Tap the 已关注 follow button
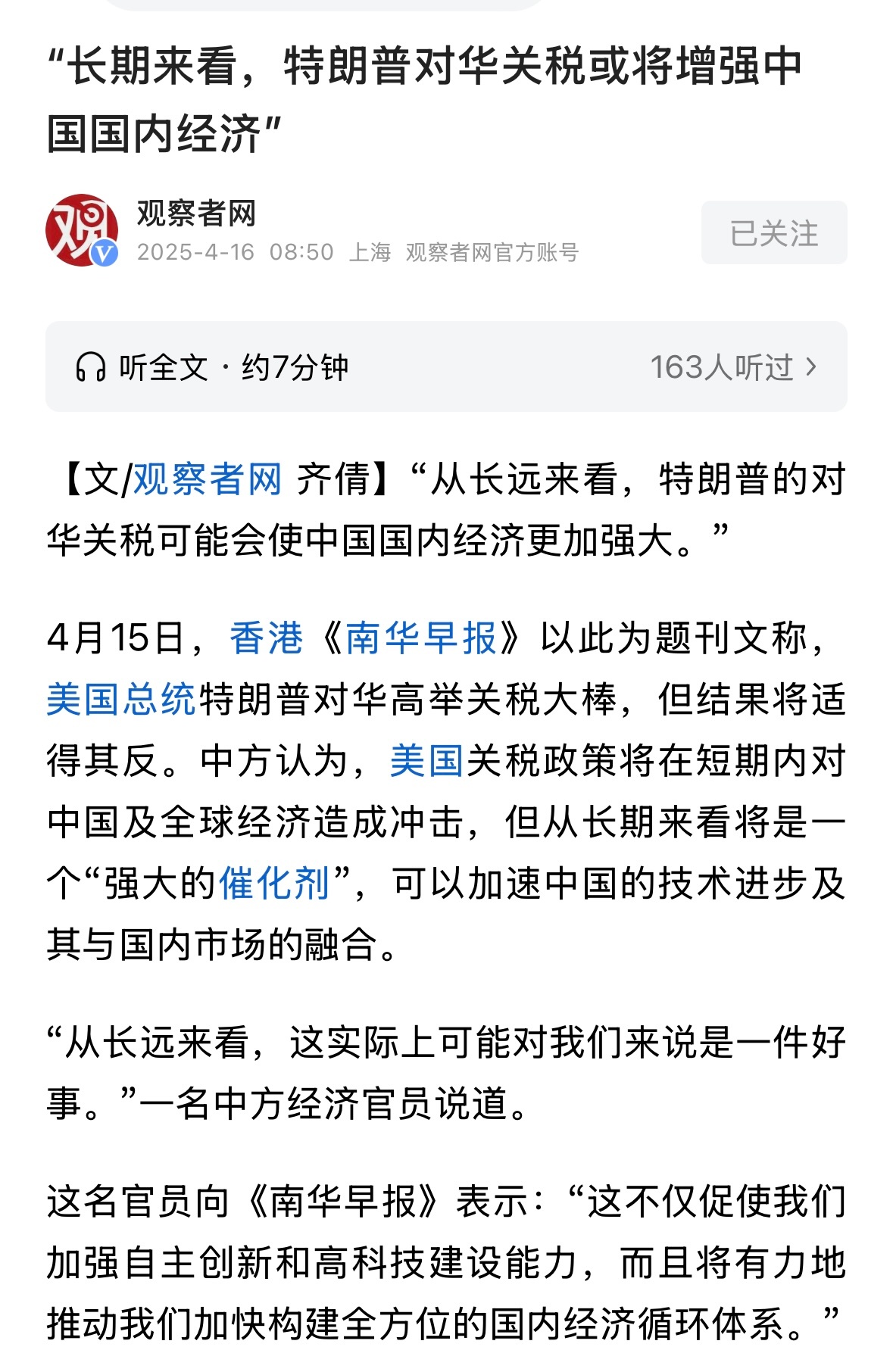Viewport: 893px width, 1372px height. point(773,232)
